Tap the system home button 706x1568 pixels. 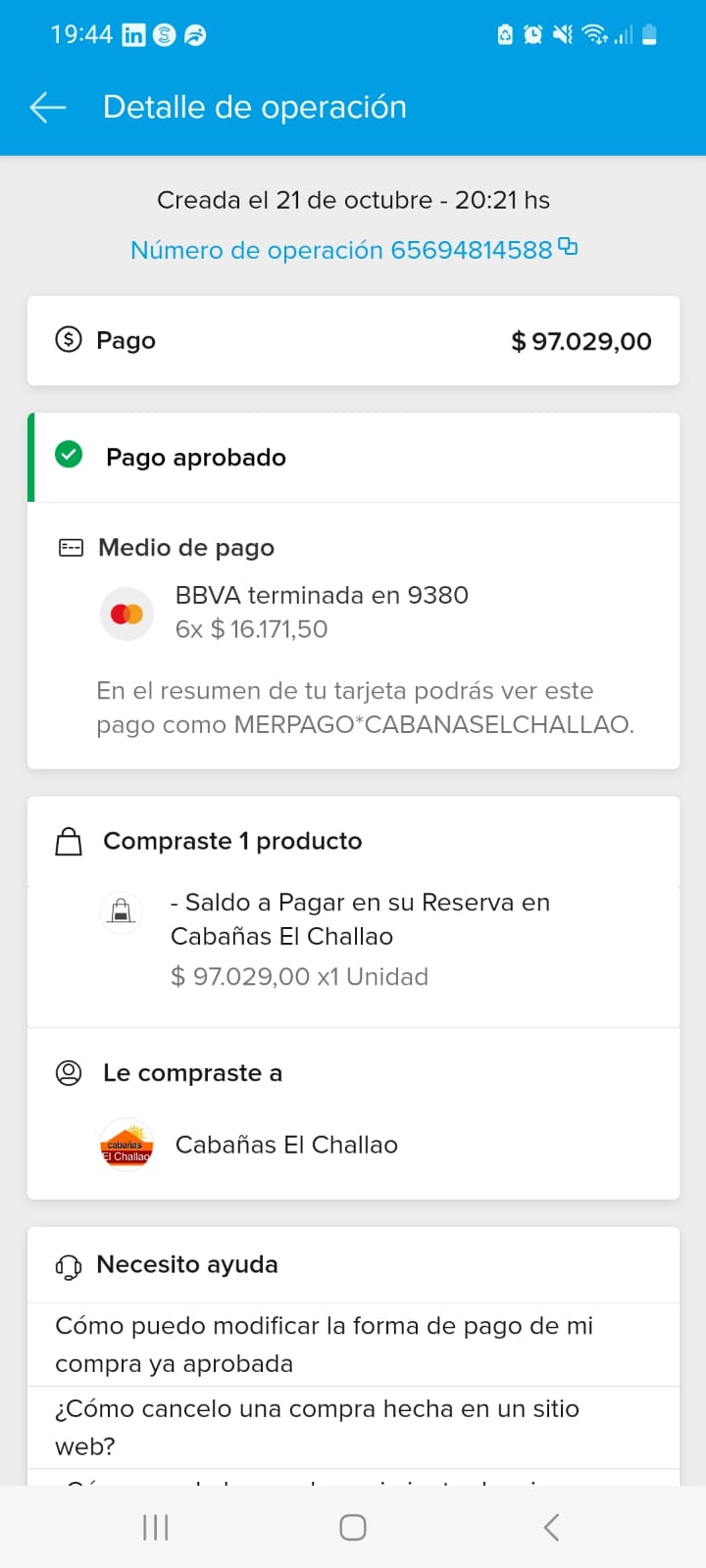pos(353,1527)
